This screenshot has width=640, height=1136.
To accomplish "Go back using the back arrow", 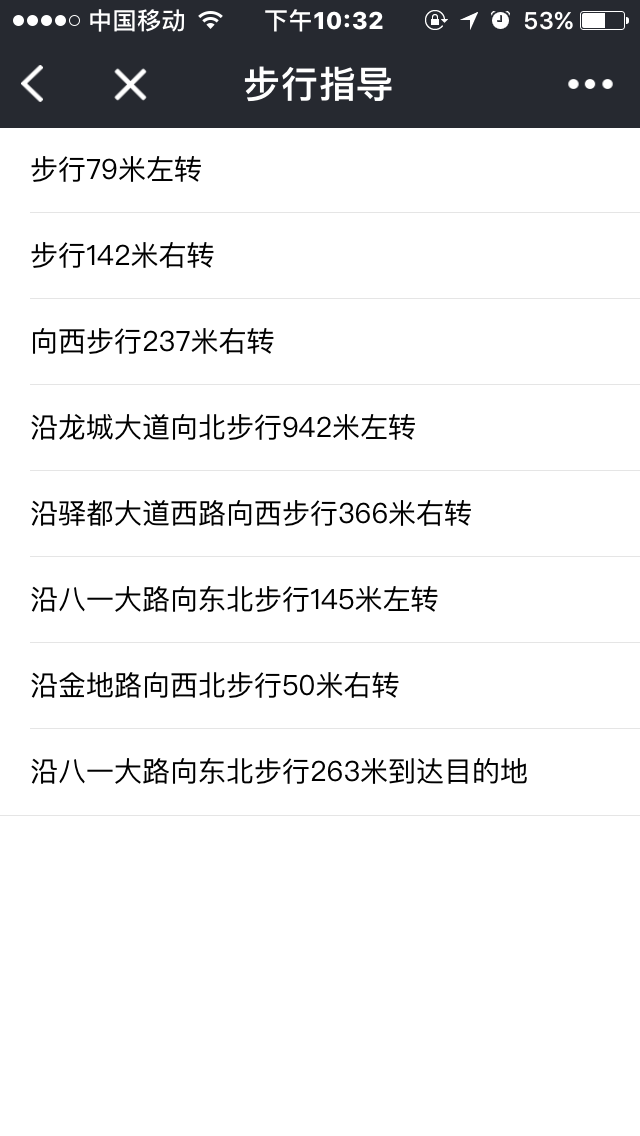I will 33,85.
